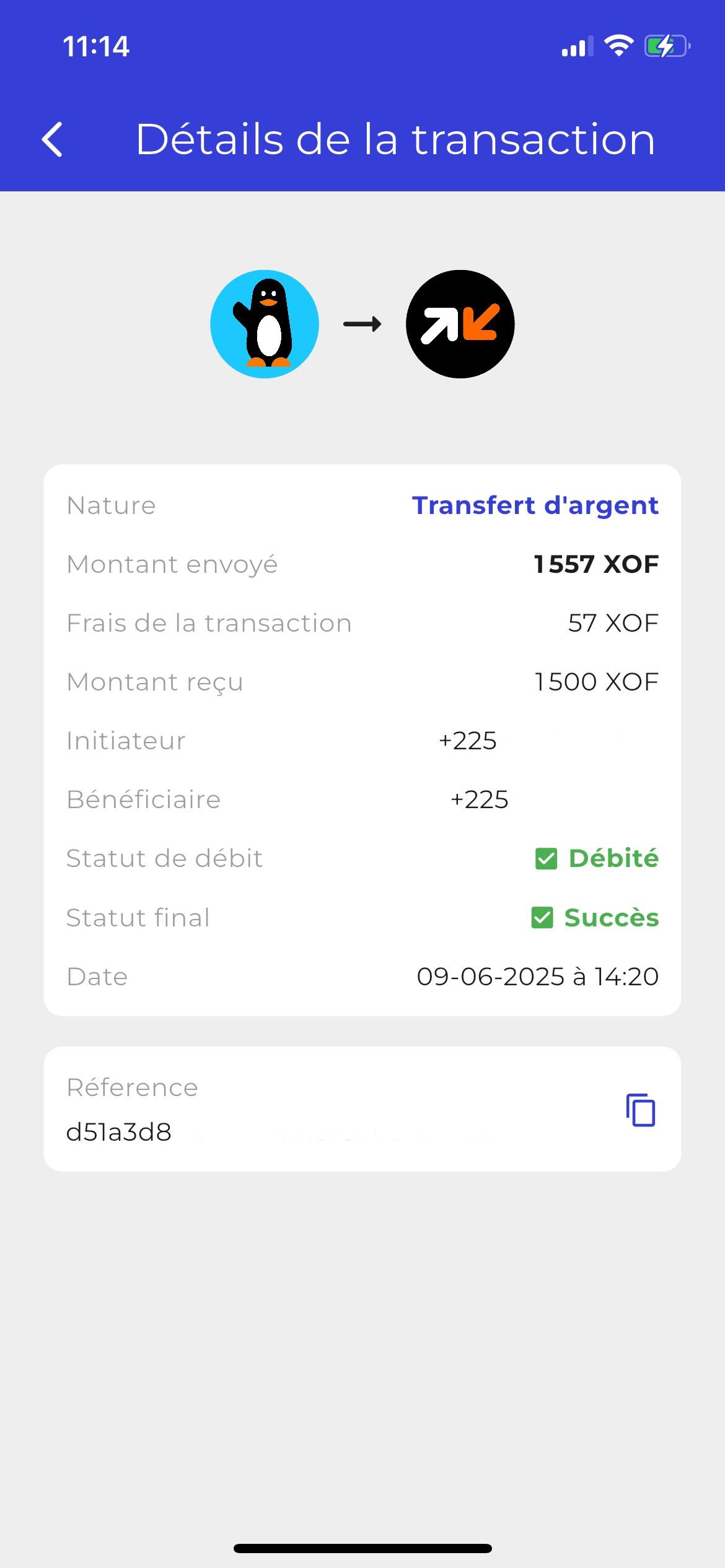Tap the time 11:14 in the status bar
The height and width of the screenshot is (1568, 725).
[97, 45]
